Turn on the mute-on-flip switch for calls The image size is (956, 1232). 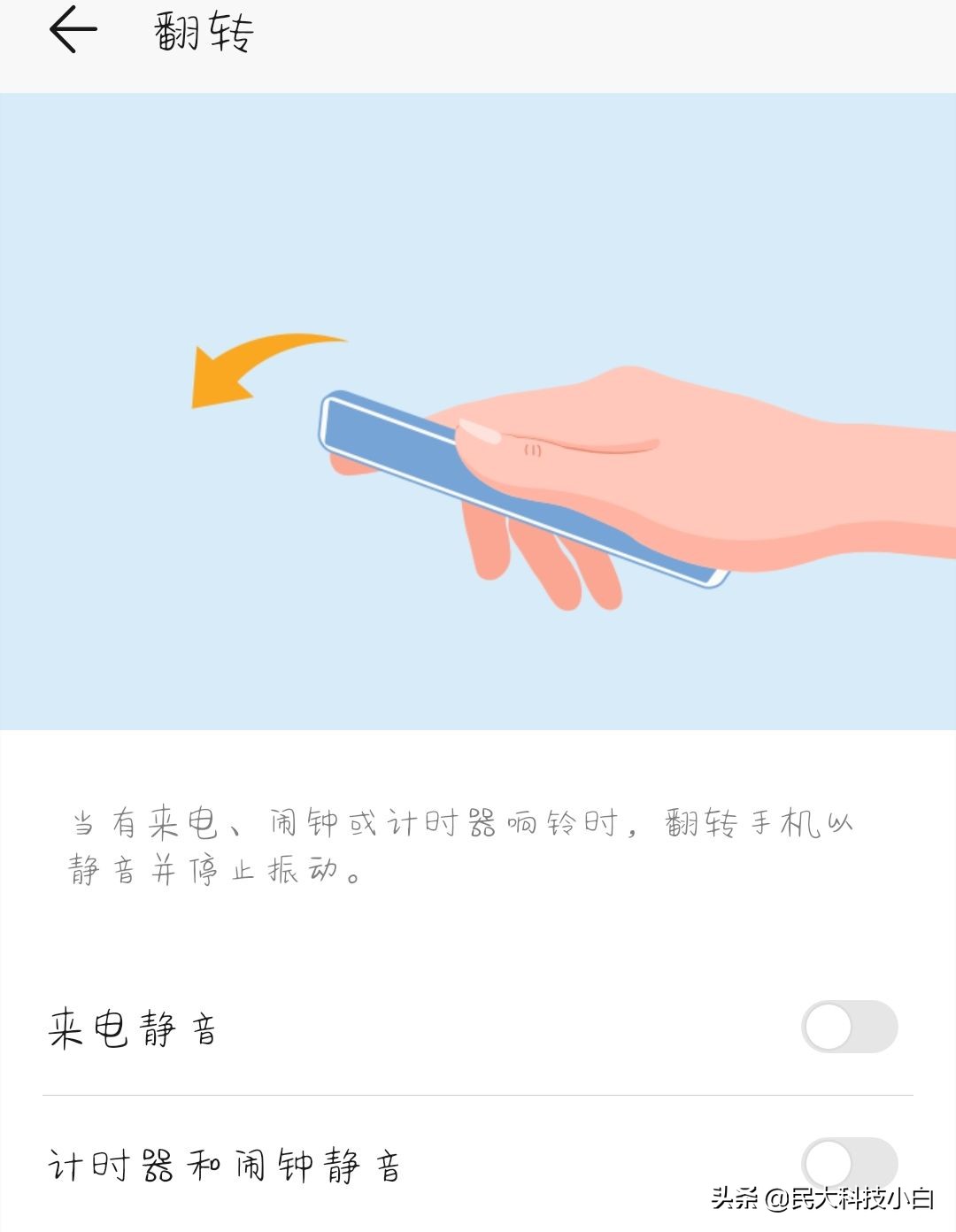click(x=848, y=1025)
